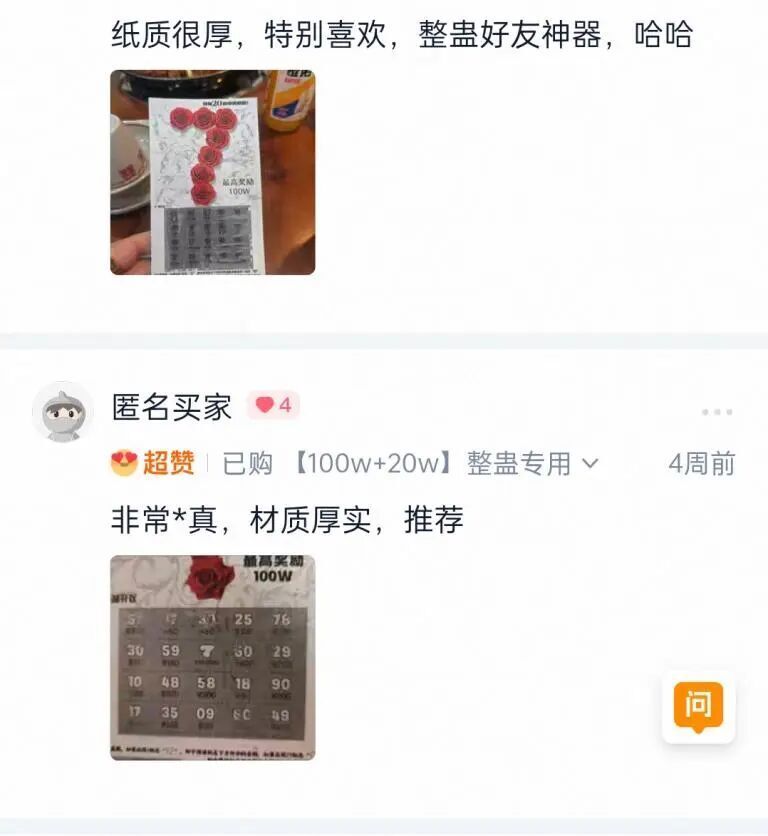Open the overflow menu on the anonymous buyer's review
Screen dimensions: 768x836
pyautogui.click(x=716, y=412)
